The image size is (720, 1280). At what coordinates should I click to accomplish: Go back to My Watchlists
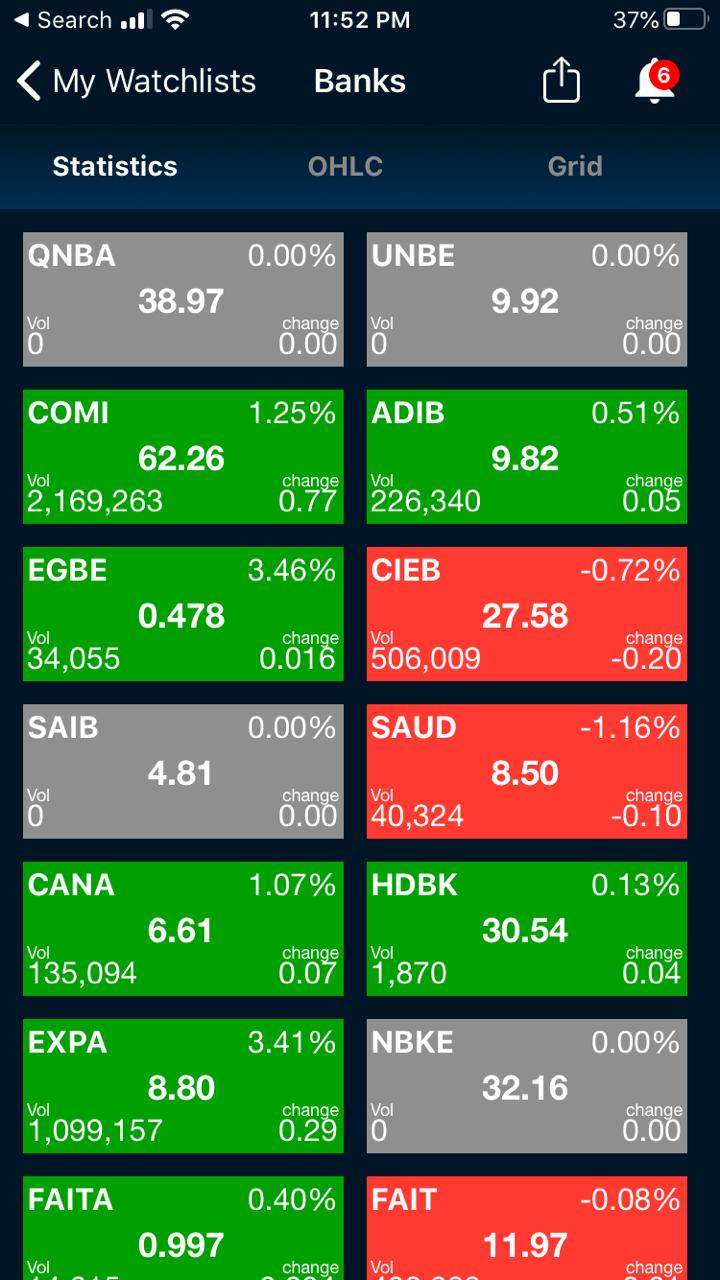click(x=135, y=81)
